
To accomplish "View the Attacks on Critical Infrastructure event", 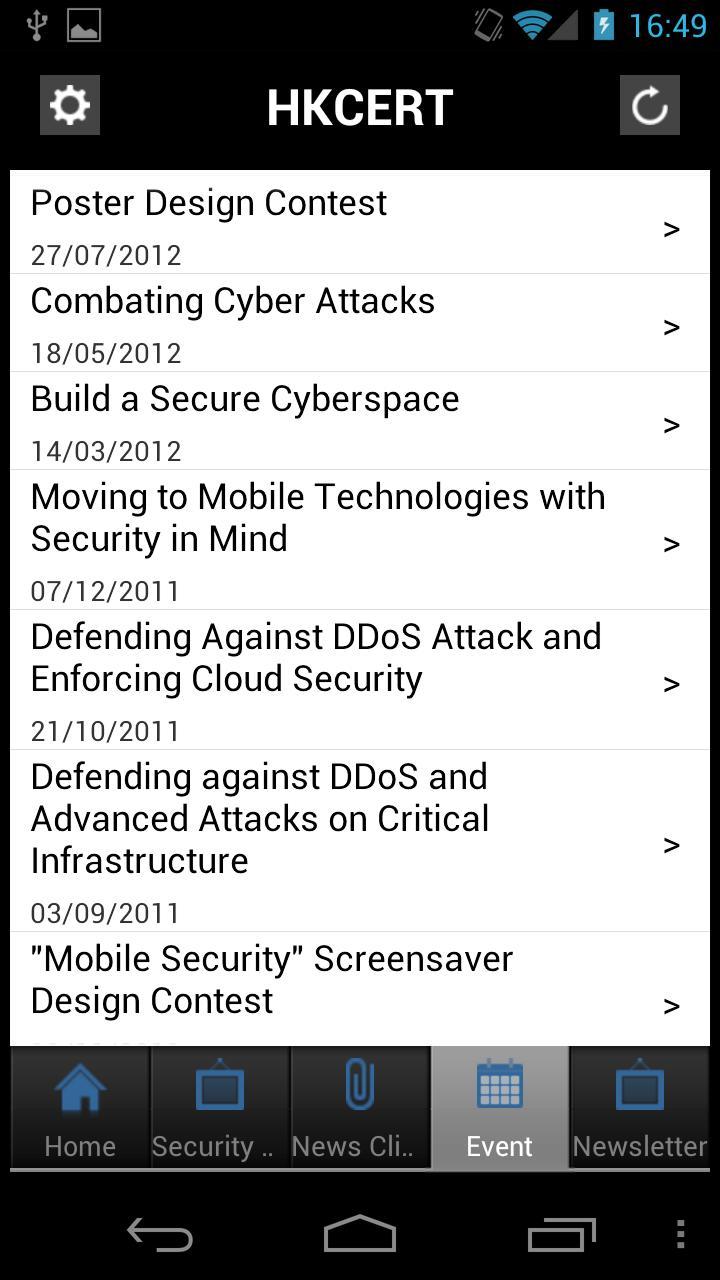I will click(x=360, y=840).
